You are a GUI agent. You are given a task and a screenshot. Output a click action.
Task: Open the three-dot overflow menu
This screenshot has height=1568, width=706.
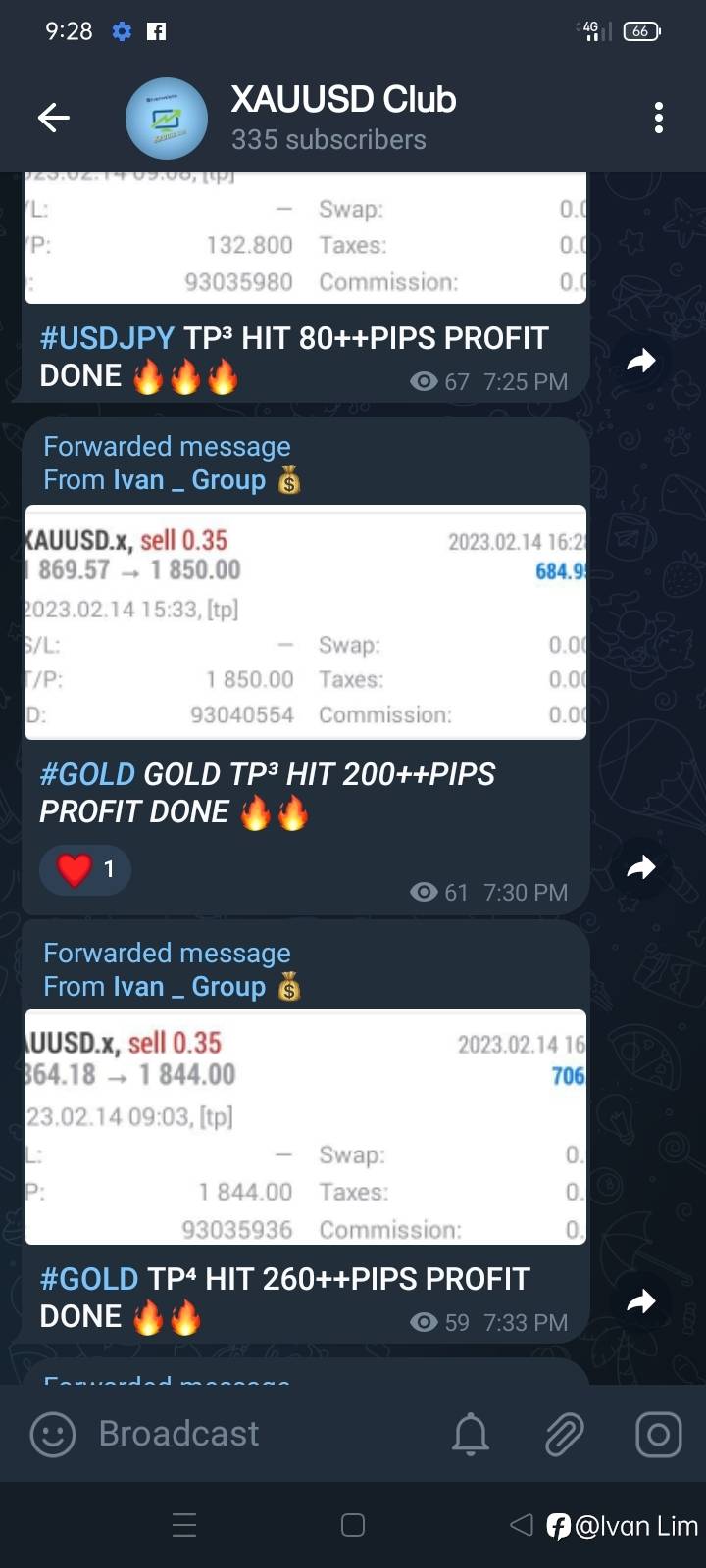click(x=658, y=119)
